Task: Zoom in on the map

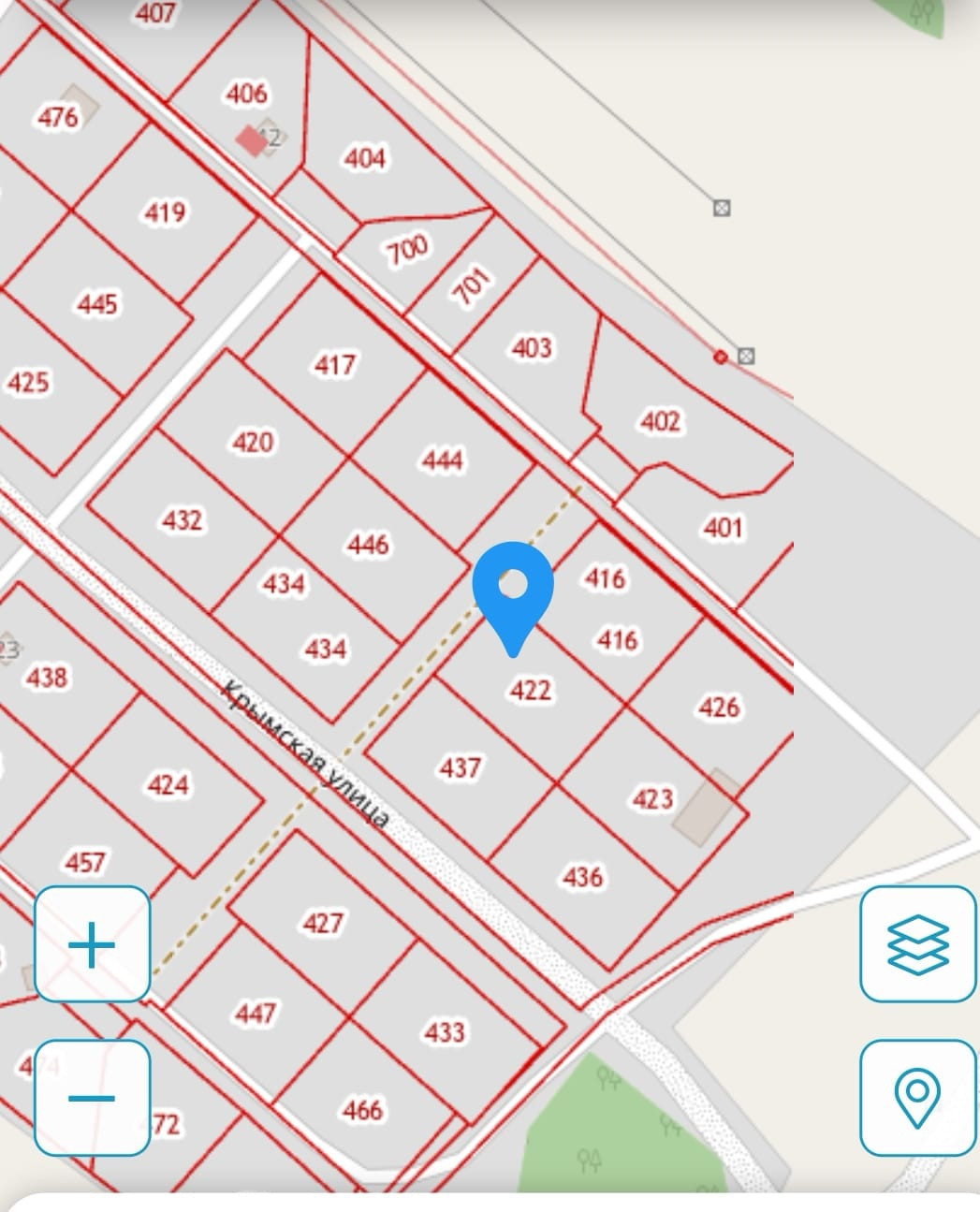Action: [92, 943]
